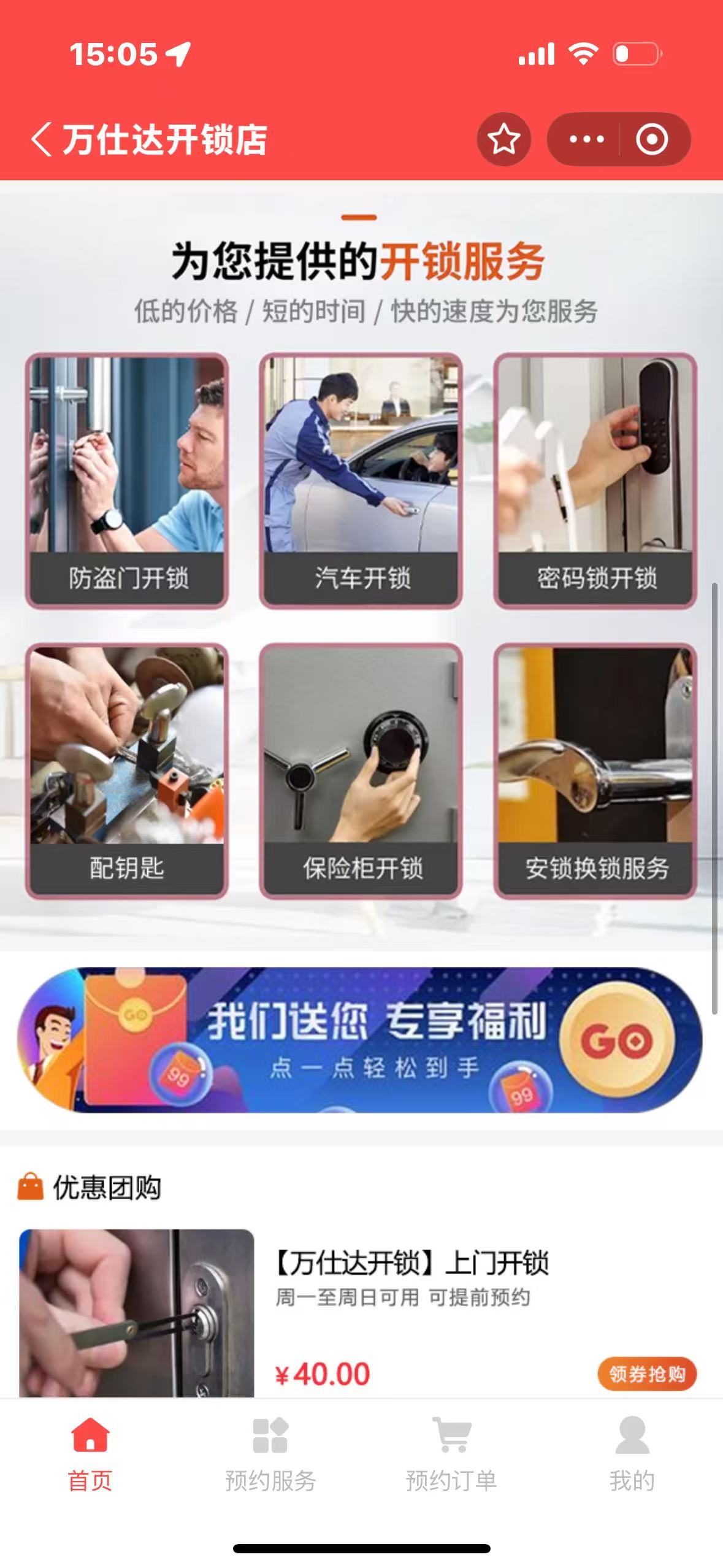723x1568 pixels.
Task: Open 安锁换锁服务 tile
Action: point(595,771)
